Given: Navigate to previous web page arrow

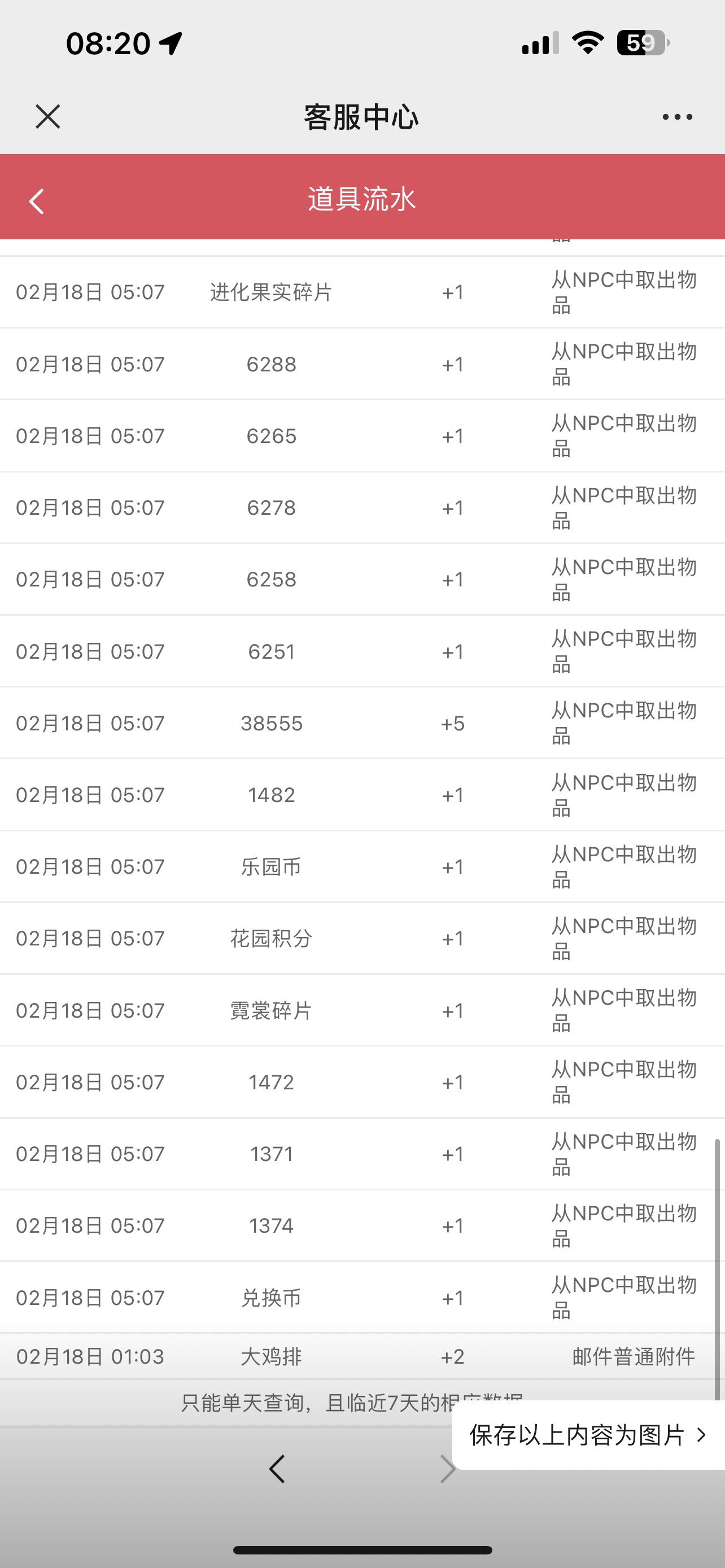Looking at the screenshot, I should click(277, 1469).
